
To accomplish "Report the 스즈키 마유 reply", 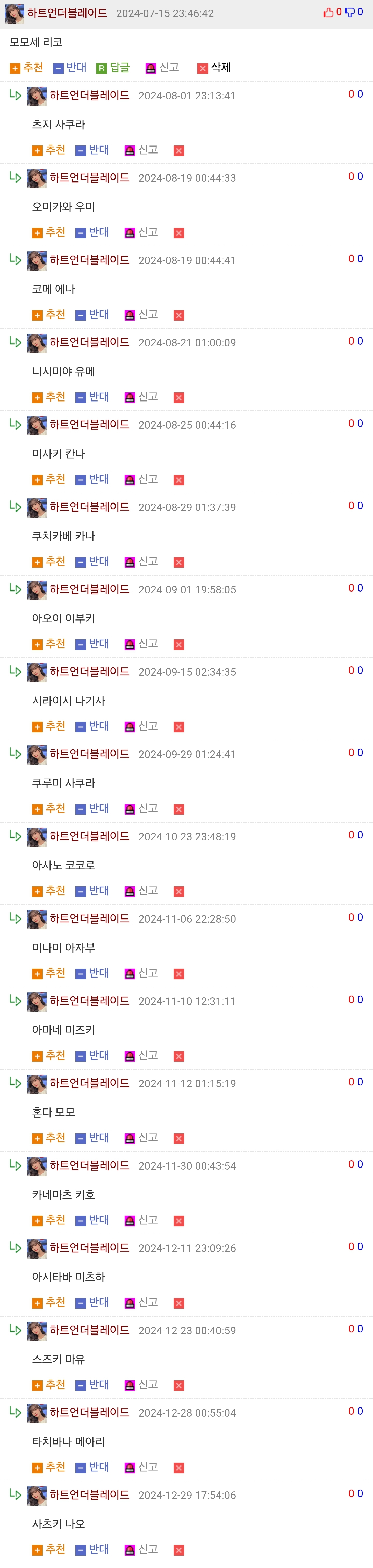I will (141, 1385).
